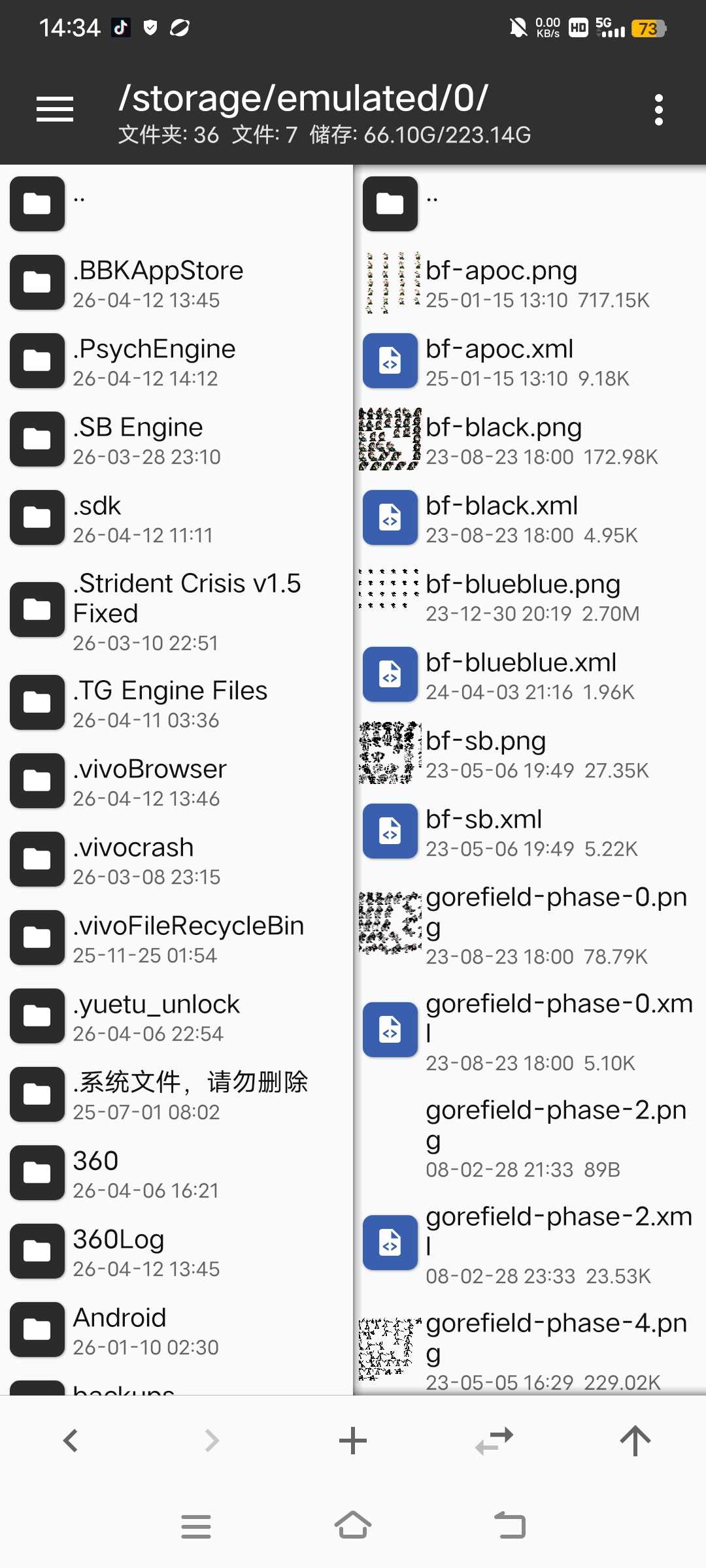Open the .TG Engine Files folder
The width and height of the screenshot is (706, 1568).
170,703
